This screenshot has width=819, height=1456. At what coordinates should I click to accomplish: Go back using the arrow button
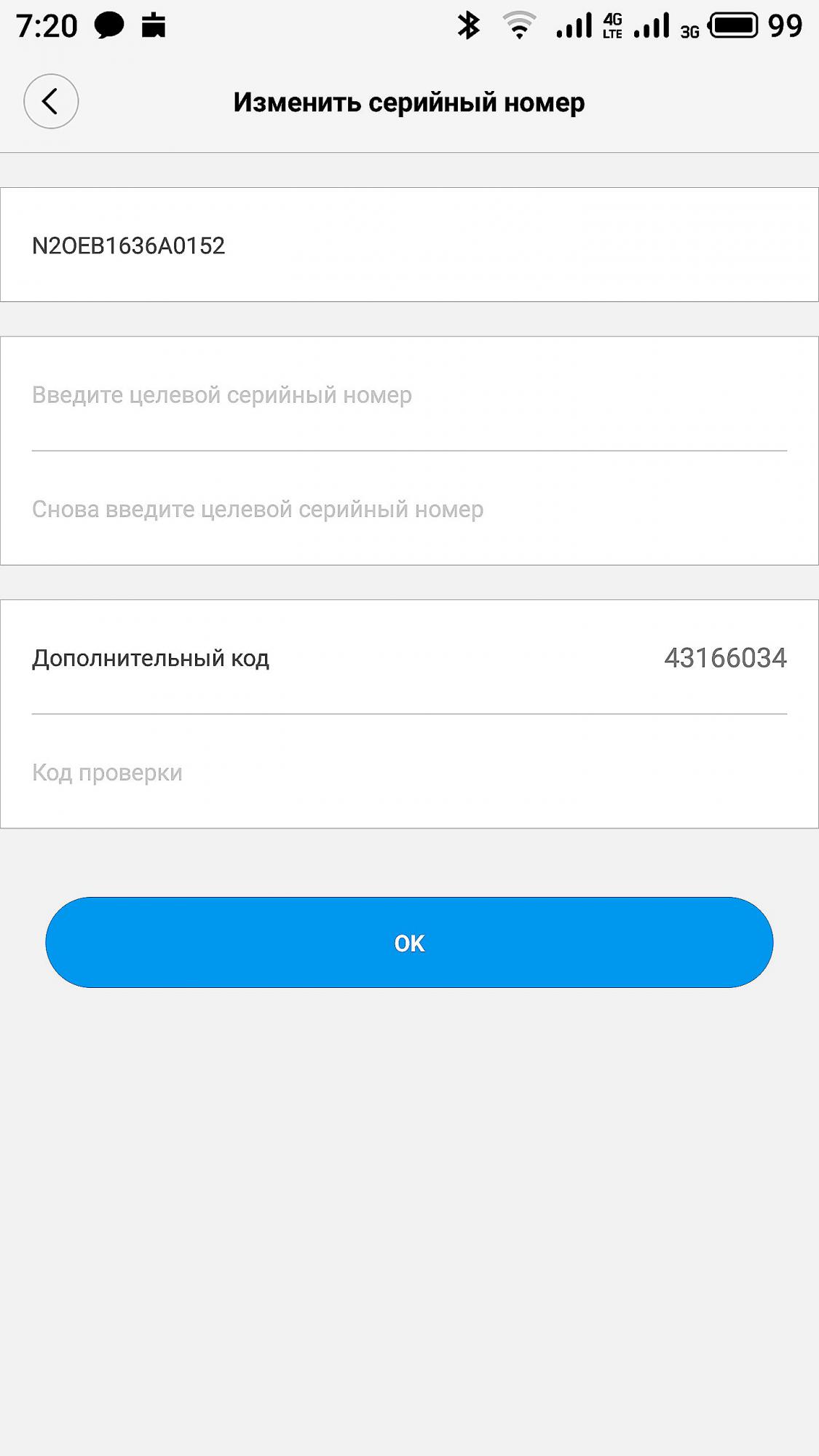(x=51, y=101)
